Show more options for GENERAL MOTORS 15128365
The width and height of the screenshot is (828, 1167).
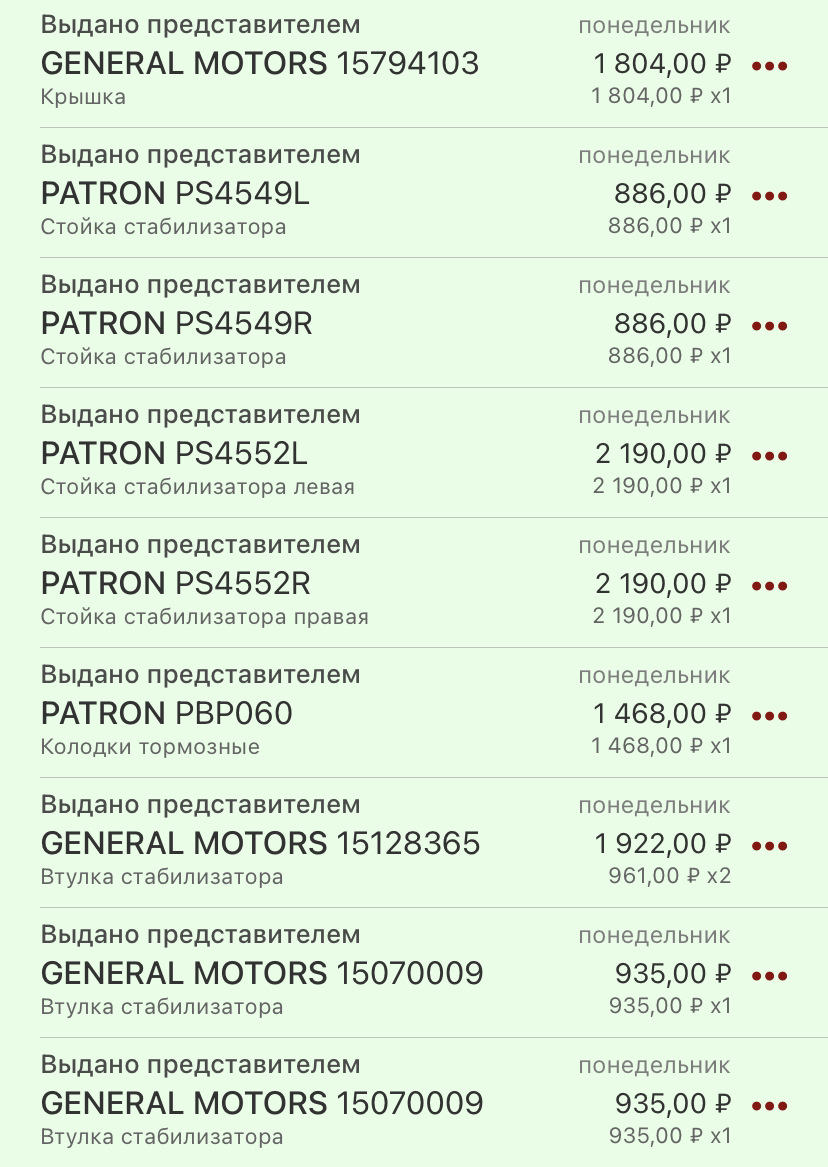(769, 846)
